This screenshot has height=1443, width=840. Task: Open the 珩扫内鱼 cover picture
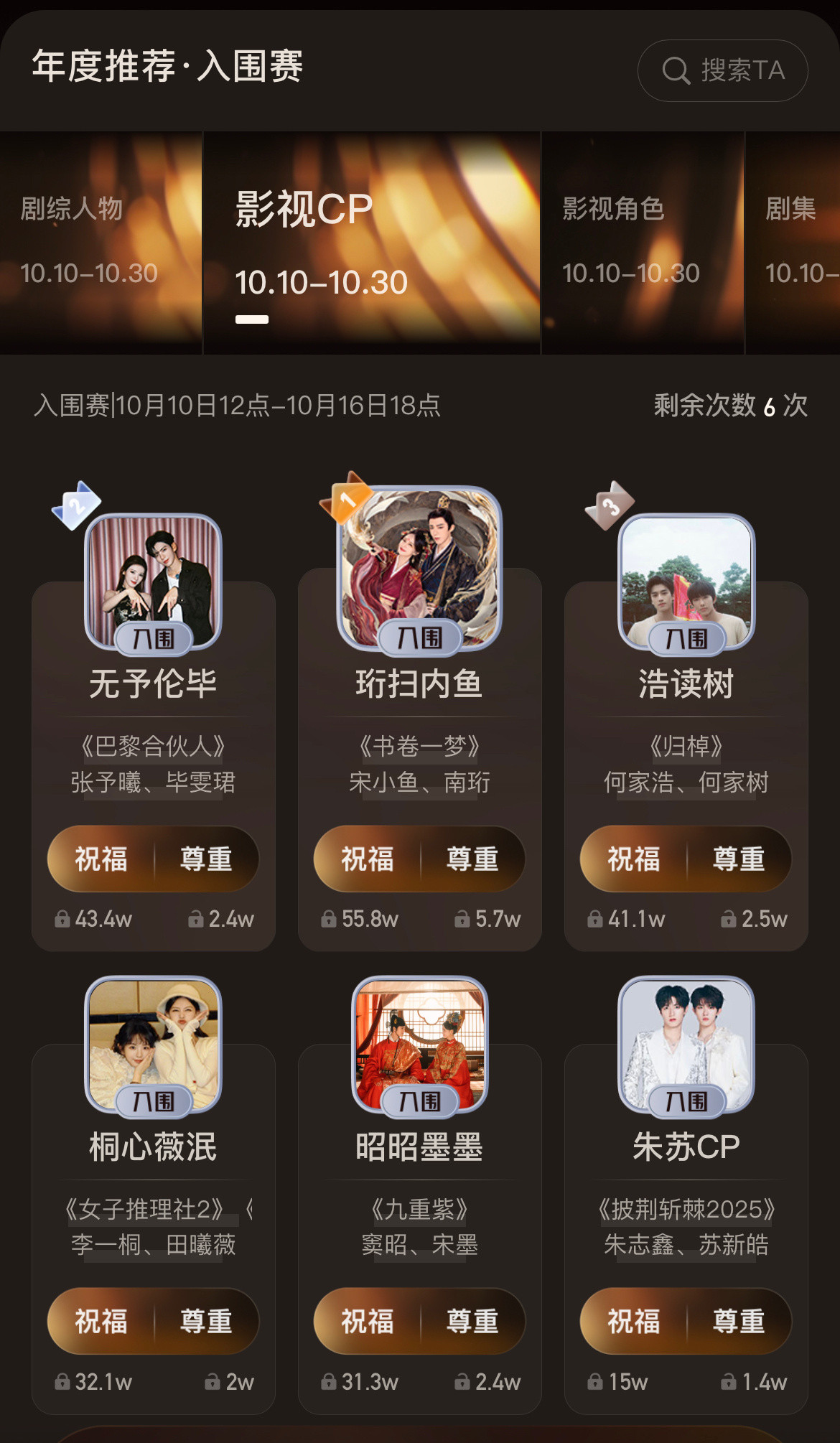click(x=419, y=567)
